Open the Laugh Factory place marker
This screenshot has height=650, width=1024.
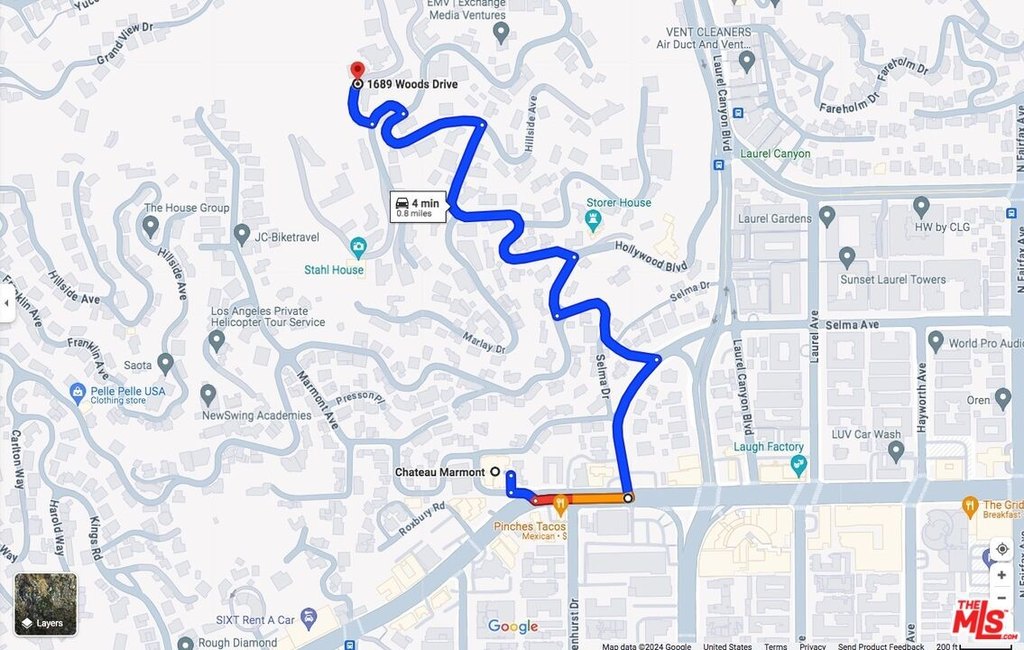click(798, 463)
